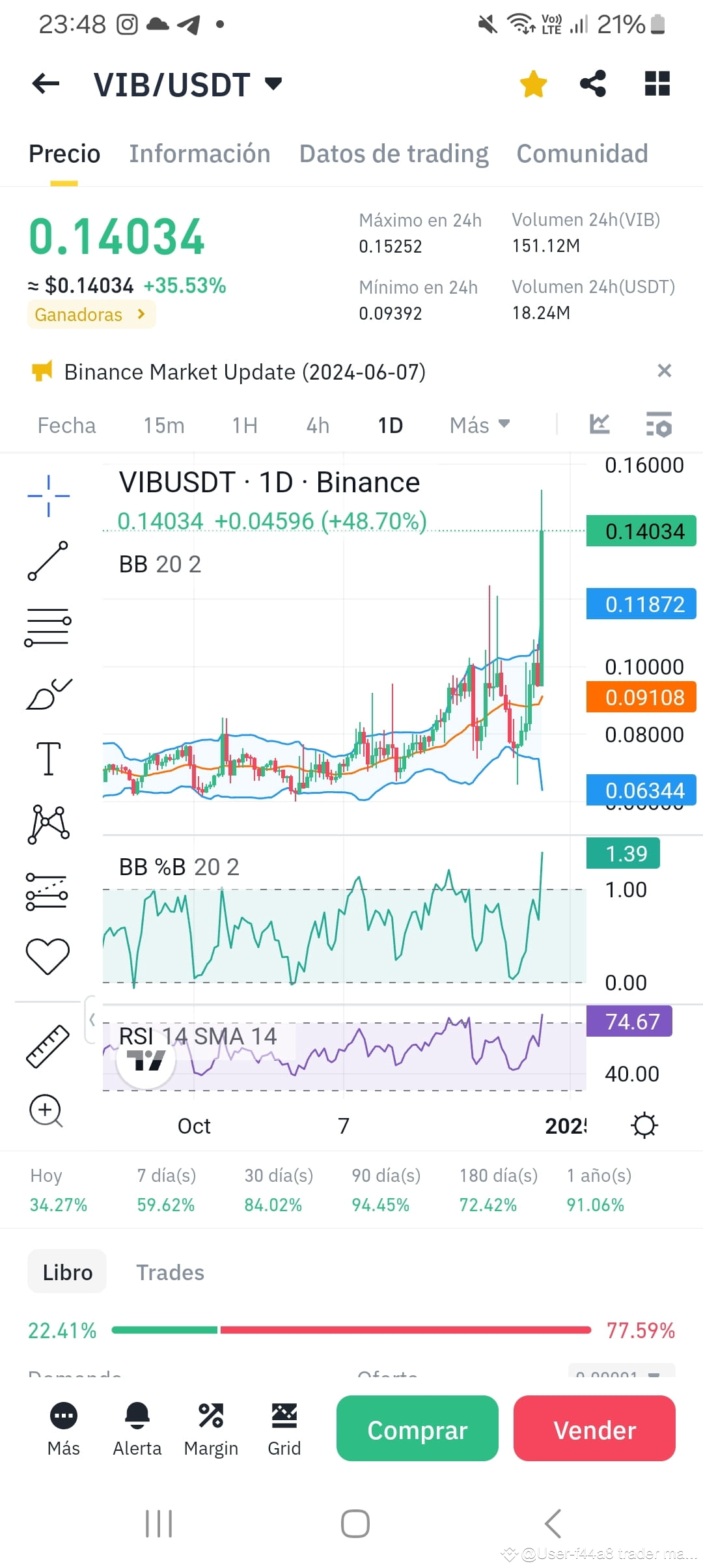Toggle the favorite star for VIB/USDT
Screen dimensions: 703x1568
[532, 83]
